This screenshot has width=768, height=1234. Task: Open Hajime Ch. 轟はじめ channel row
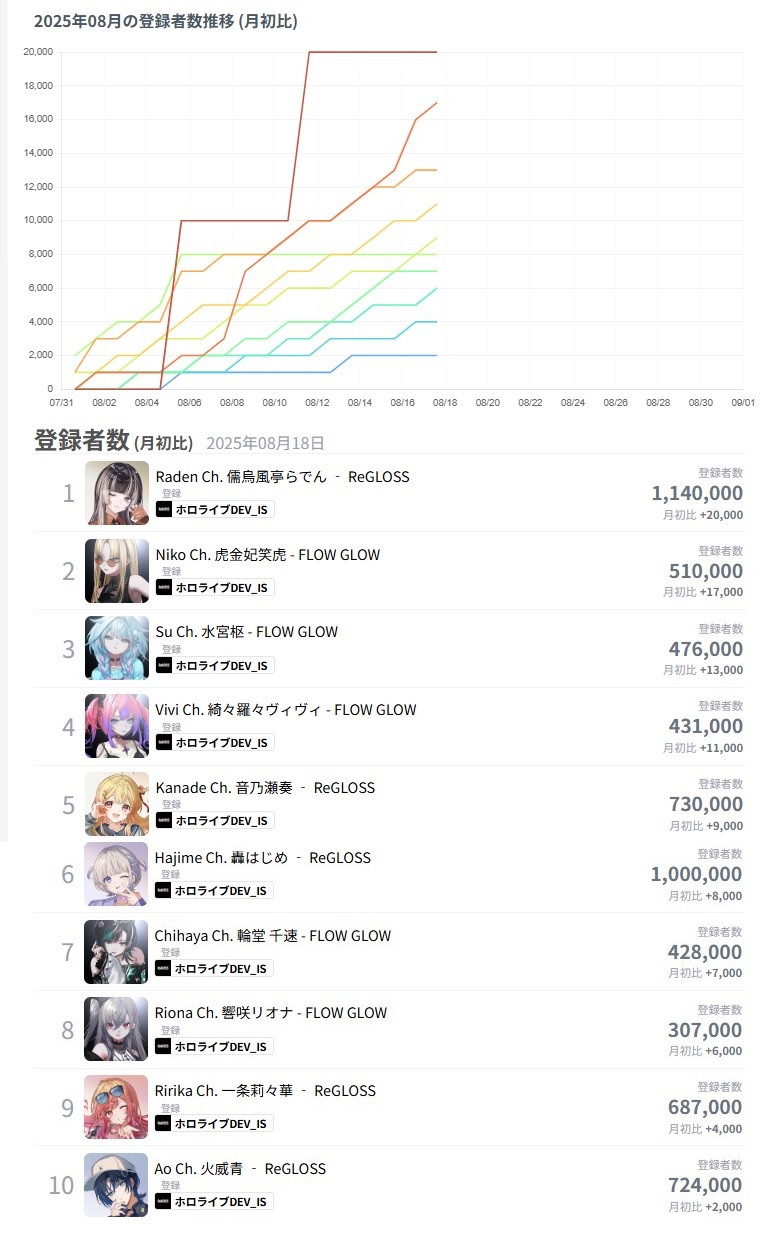coord(262,858)
